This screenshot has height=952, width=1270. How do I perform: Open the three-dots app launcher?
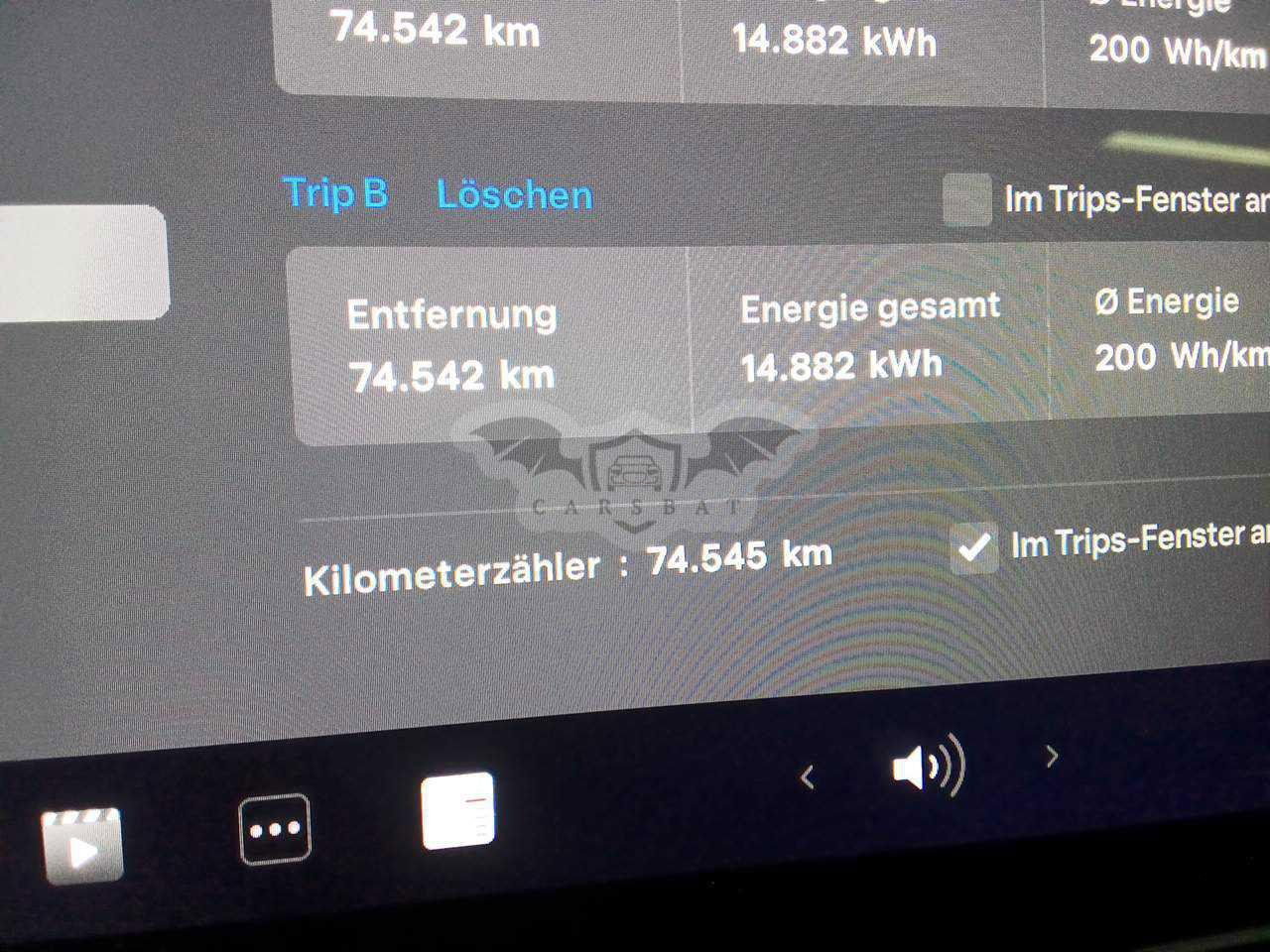click(x=275, y=829)
